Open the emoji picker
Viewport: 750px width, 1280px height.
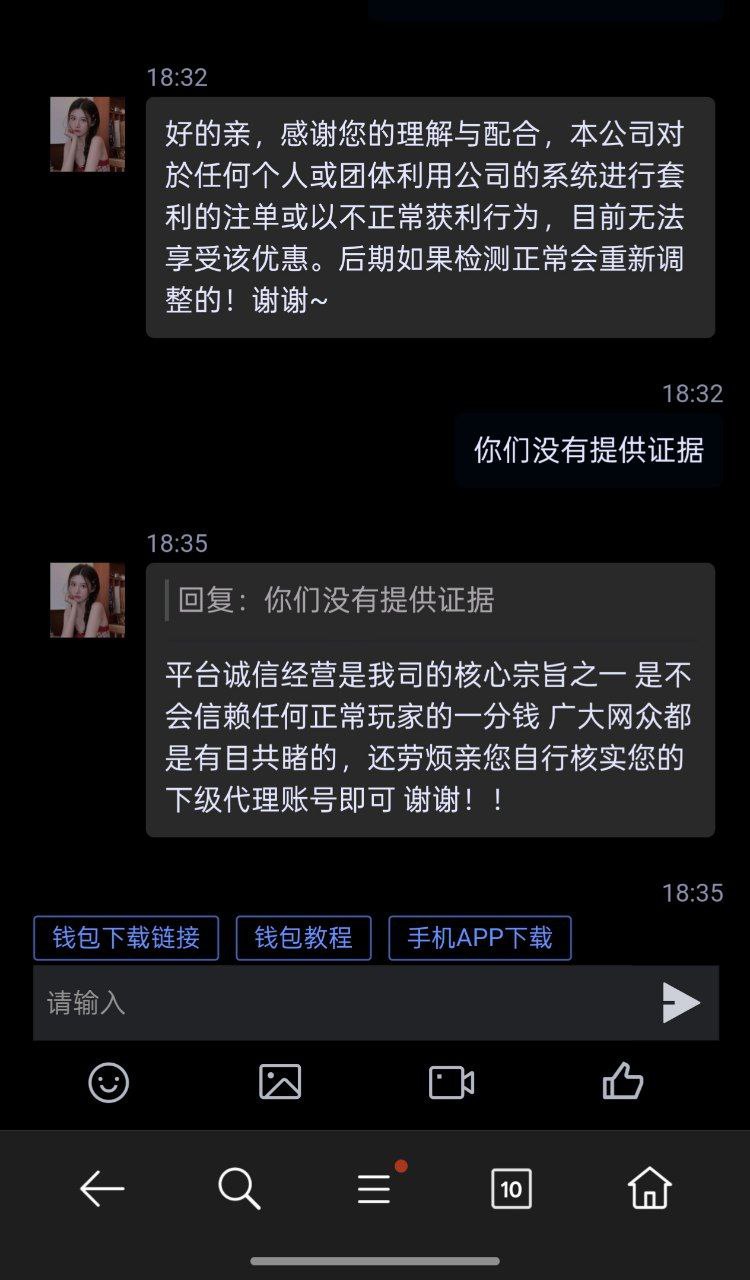point(108,1082)
